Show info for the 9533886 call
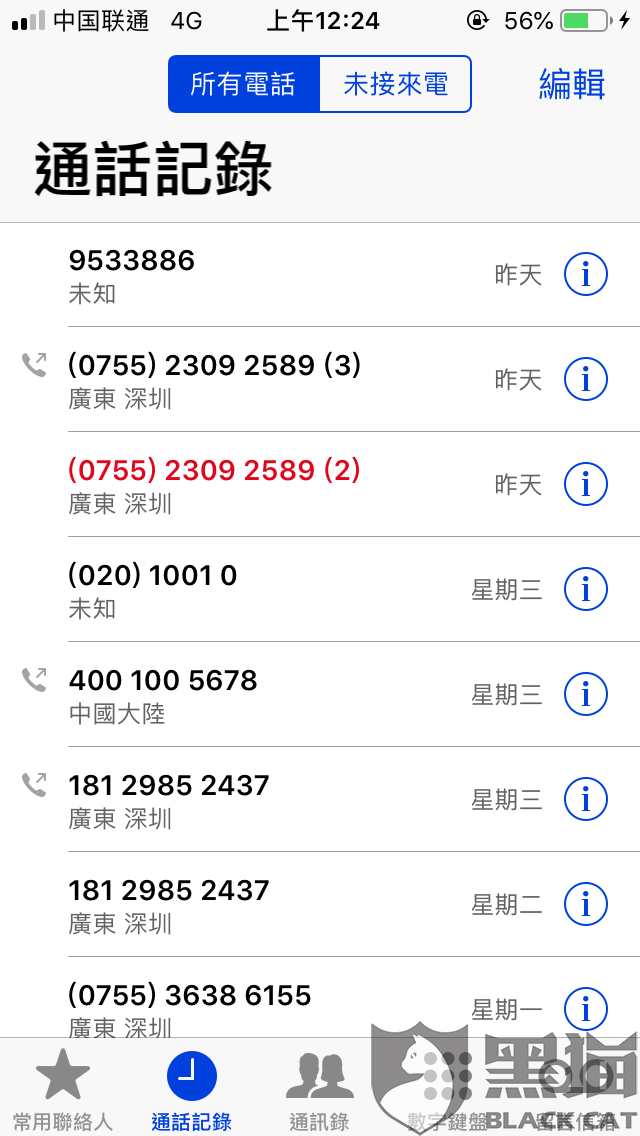 click(x=585, y=275)
